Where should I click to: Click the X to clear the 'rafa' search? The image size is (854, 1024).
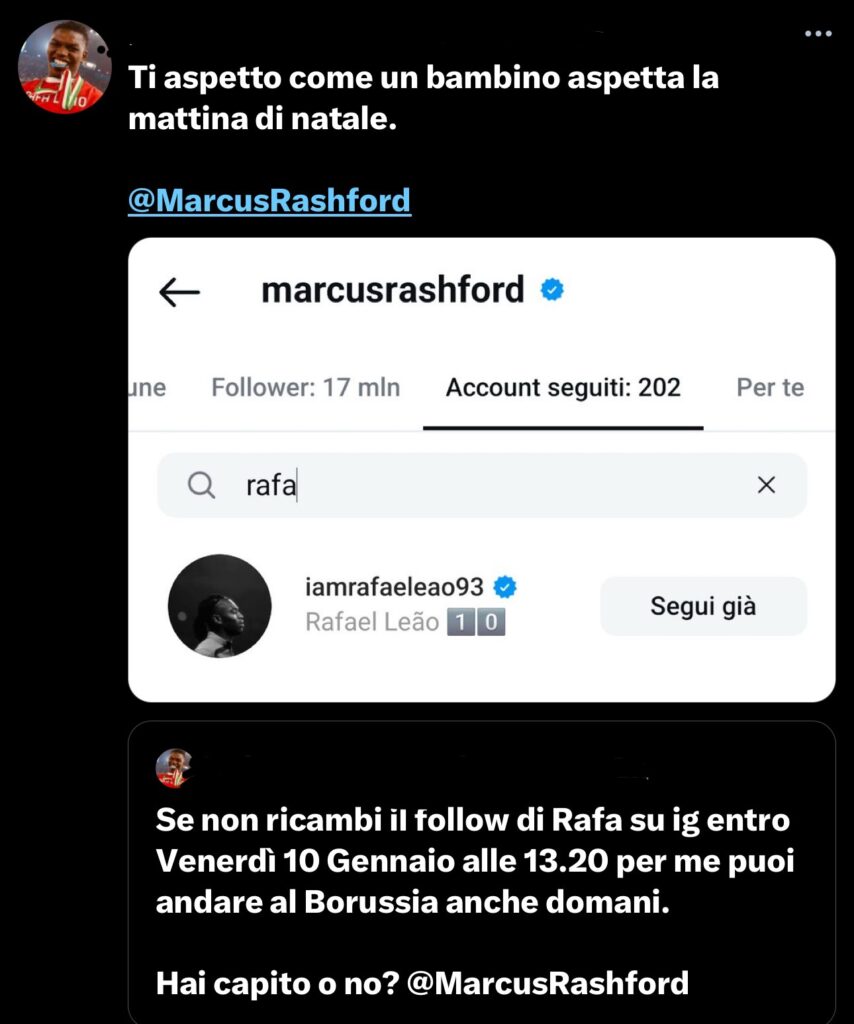766,484
